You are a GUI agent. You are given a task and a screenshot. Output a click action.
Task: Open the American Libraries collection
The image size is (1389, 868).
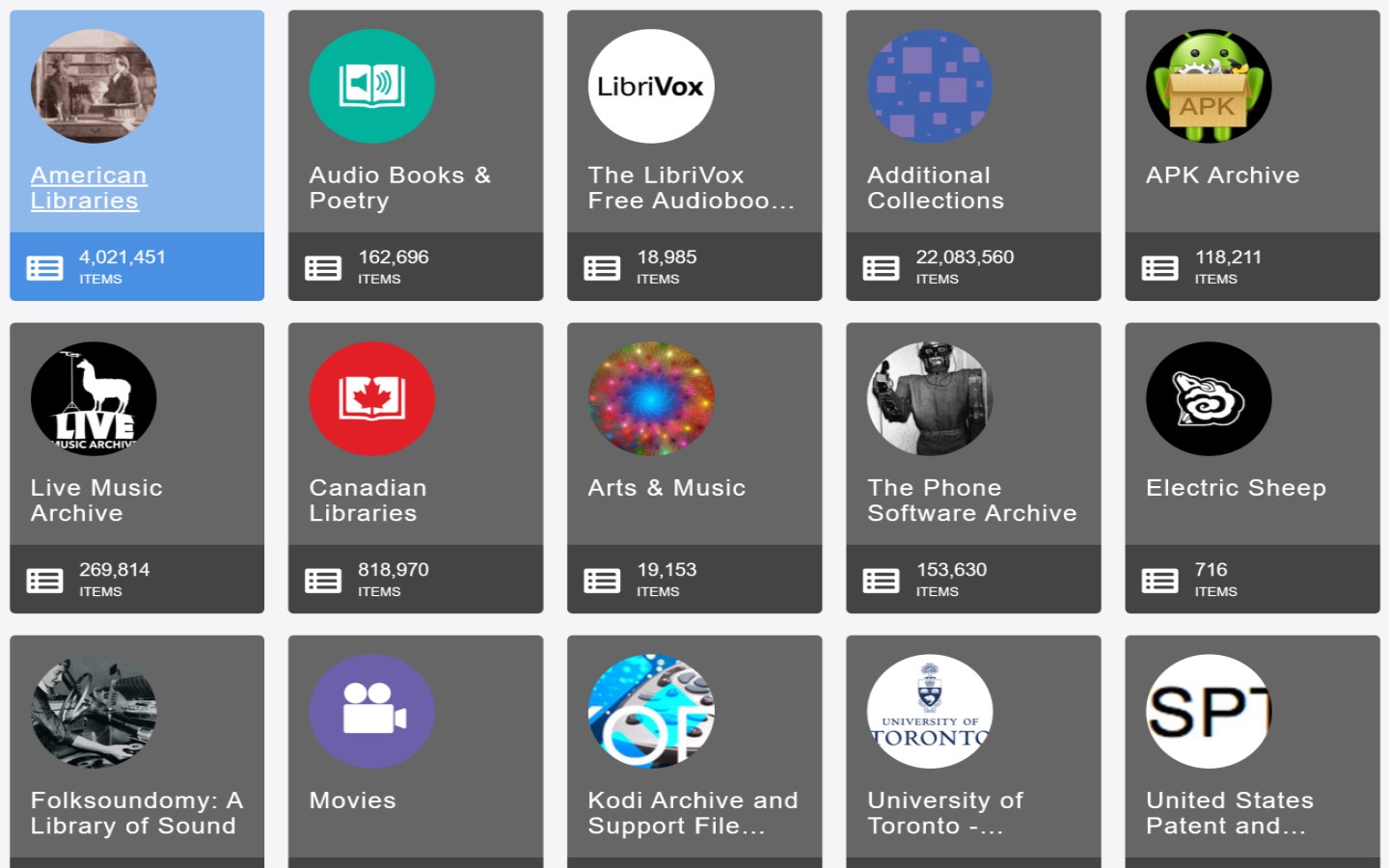coord(89,188)
